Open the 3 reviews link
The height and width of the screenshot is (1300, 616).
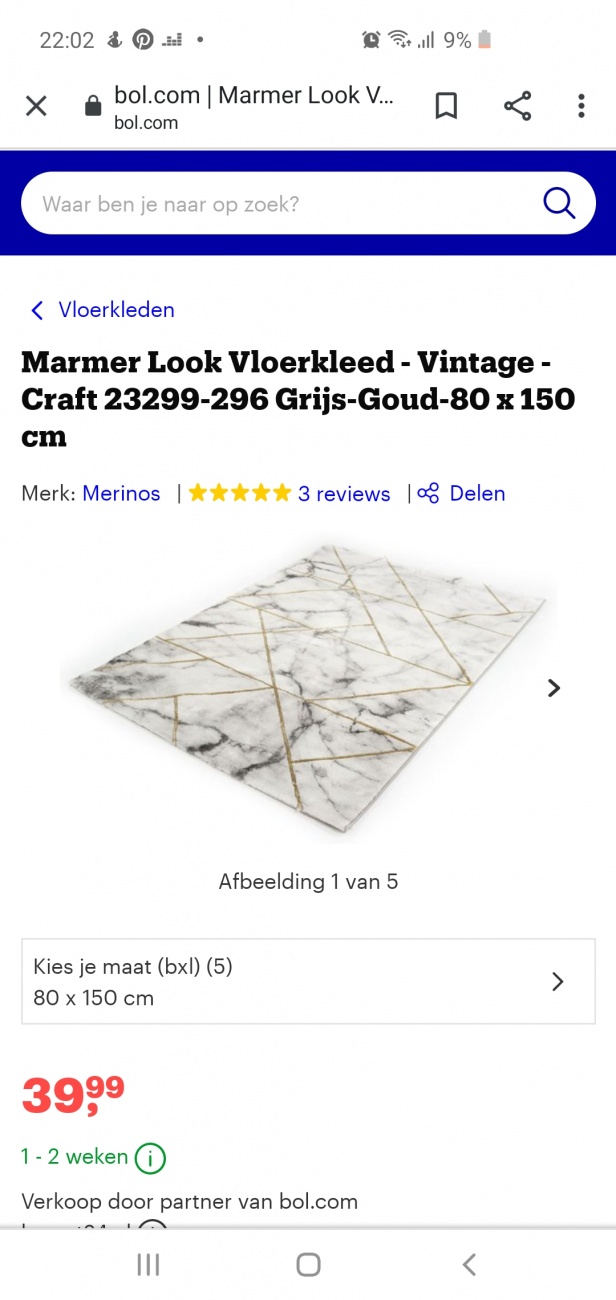tap(343, 493)
